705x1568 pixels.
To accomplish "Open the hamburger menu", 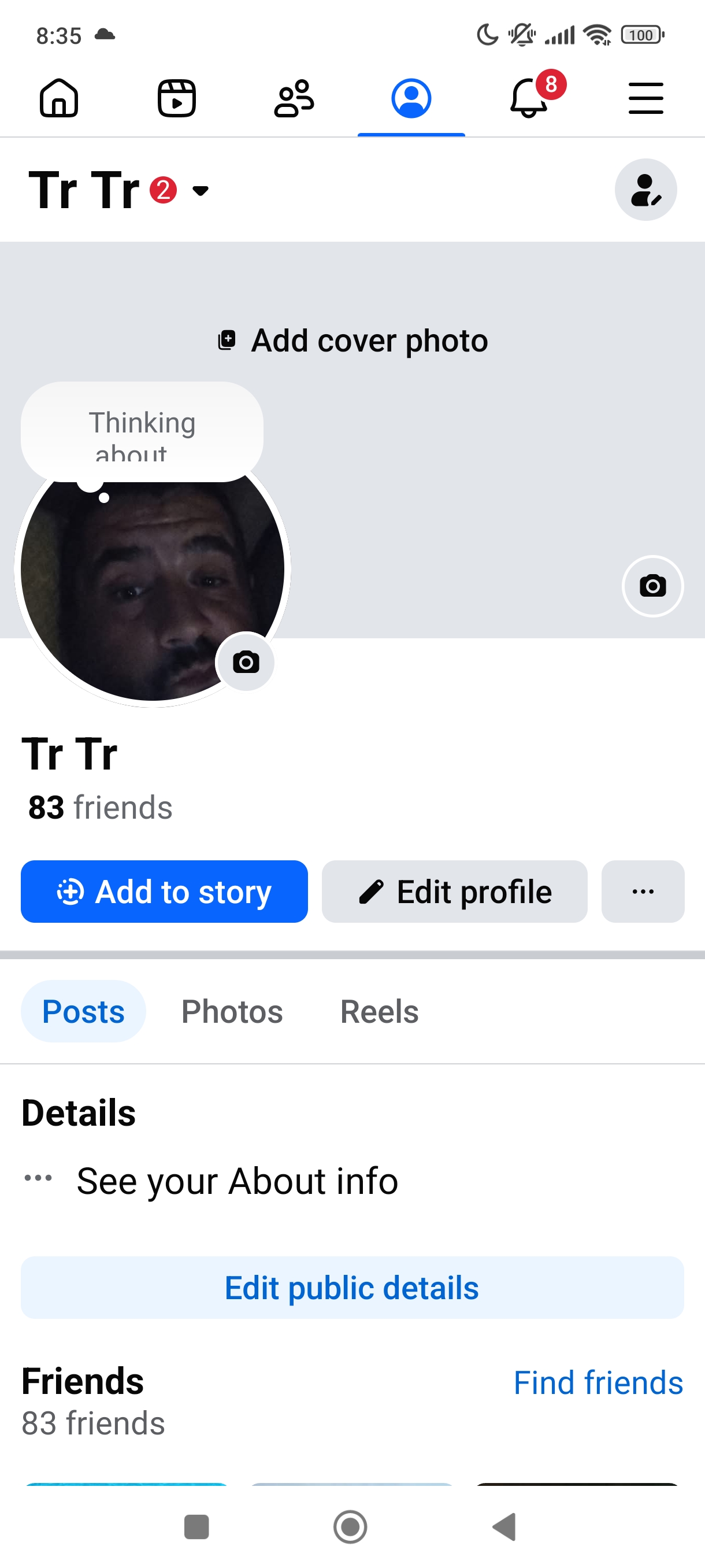I will 645,98.
